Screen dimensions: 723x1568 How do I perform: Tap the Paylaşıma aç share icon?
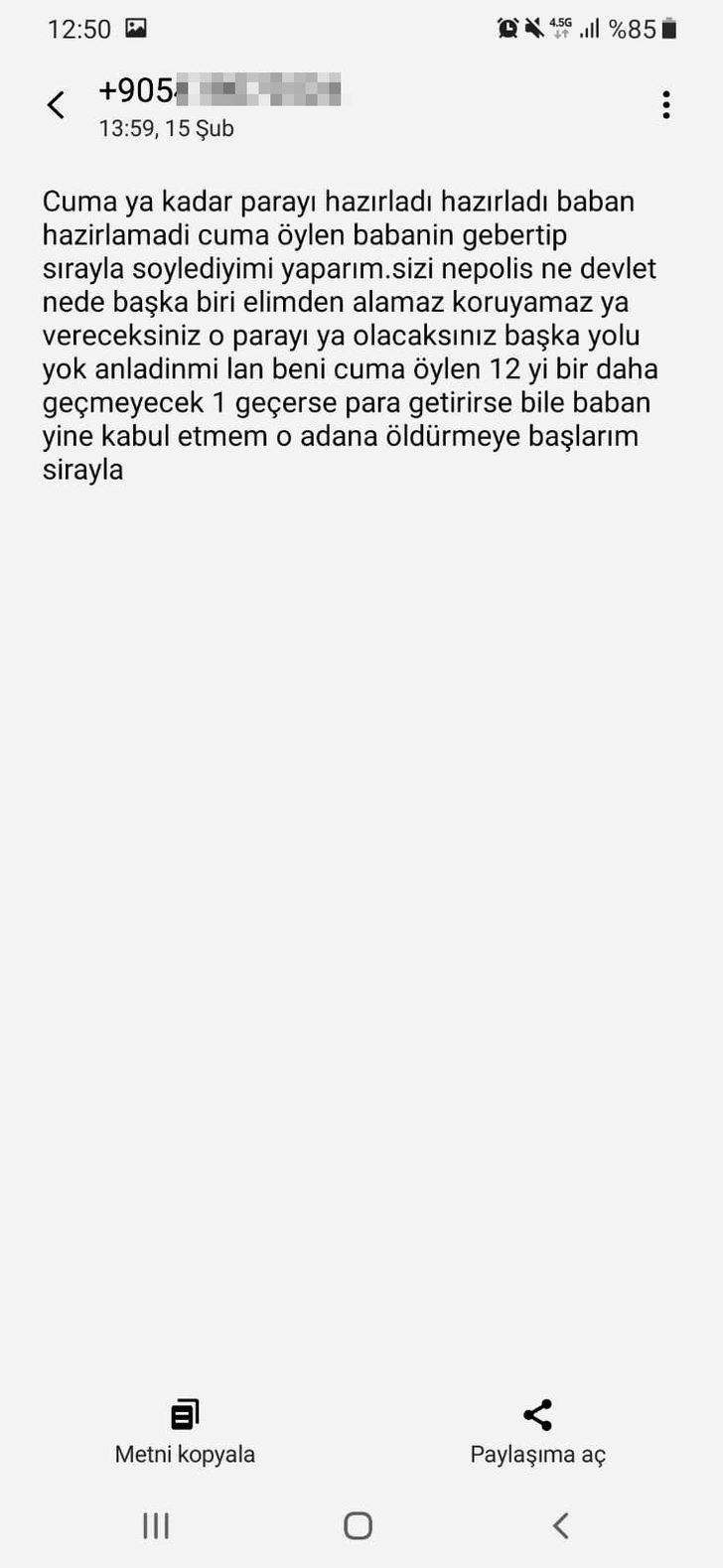click(538, 1414)
